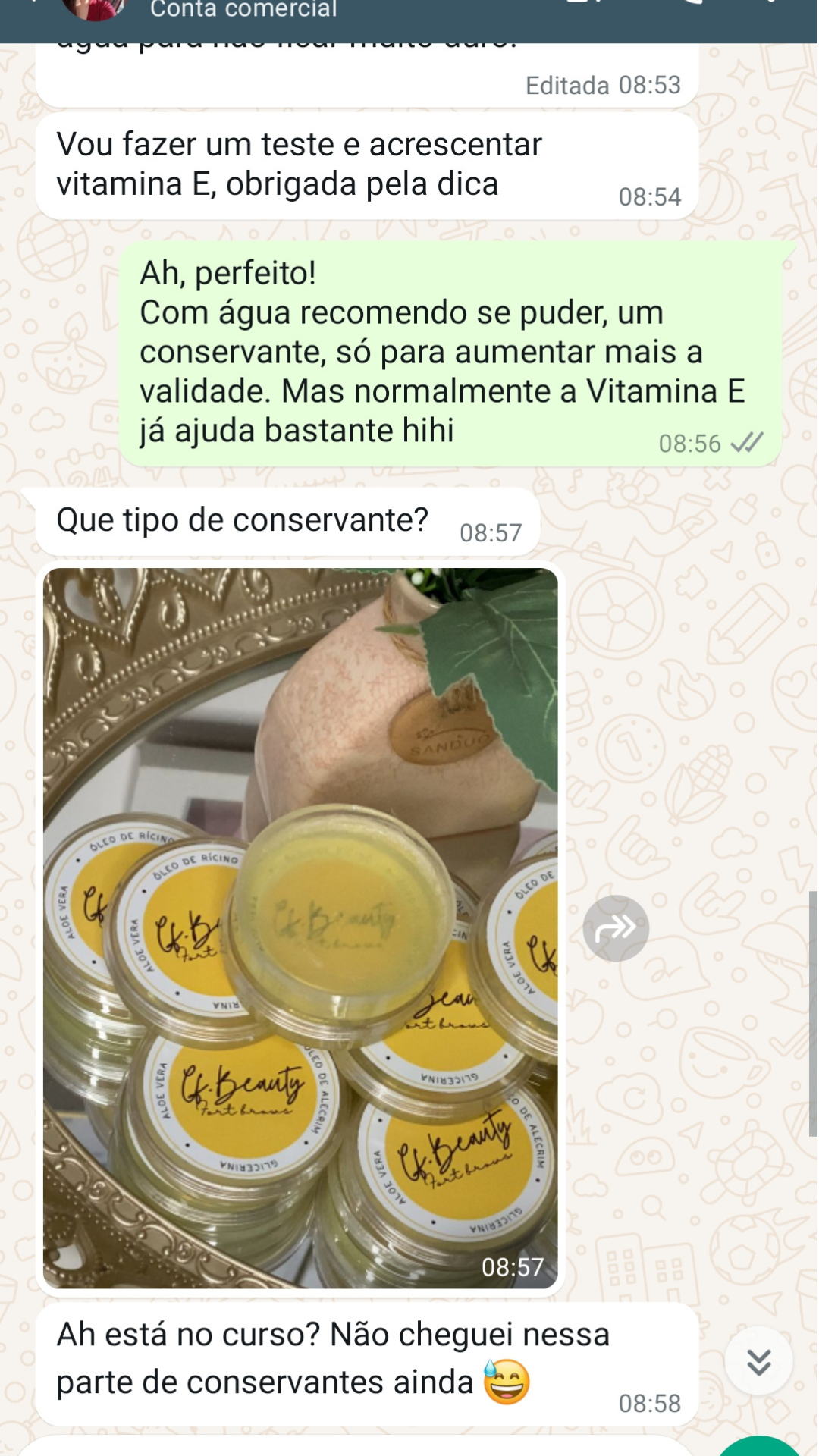View the Conta comercial contact info
Image resolution: width=819 pixels, height=1456 pixels.
tap(243, 10)
